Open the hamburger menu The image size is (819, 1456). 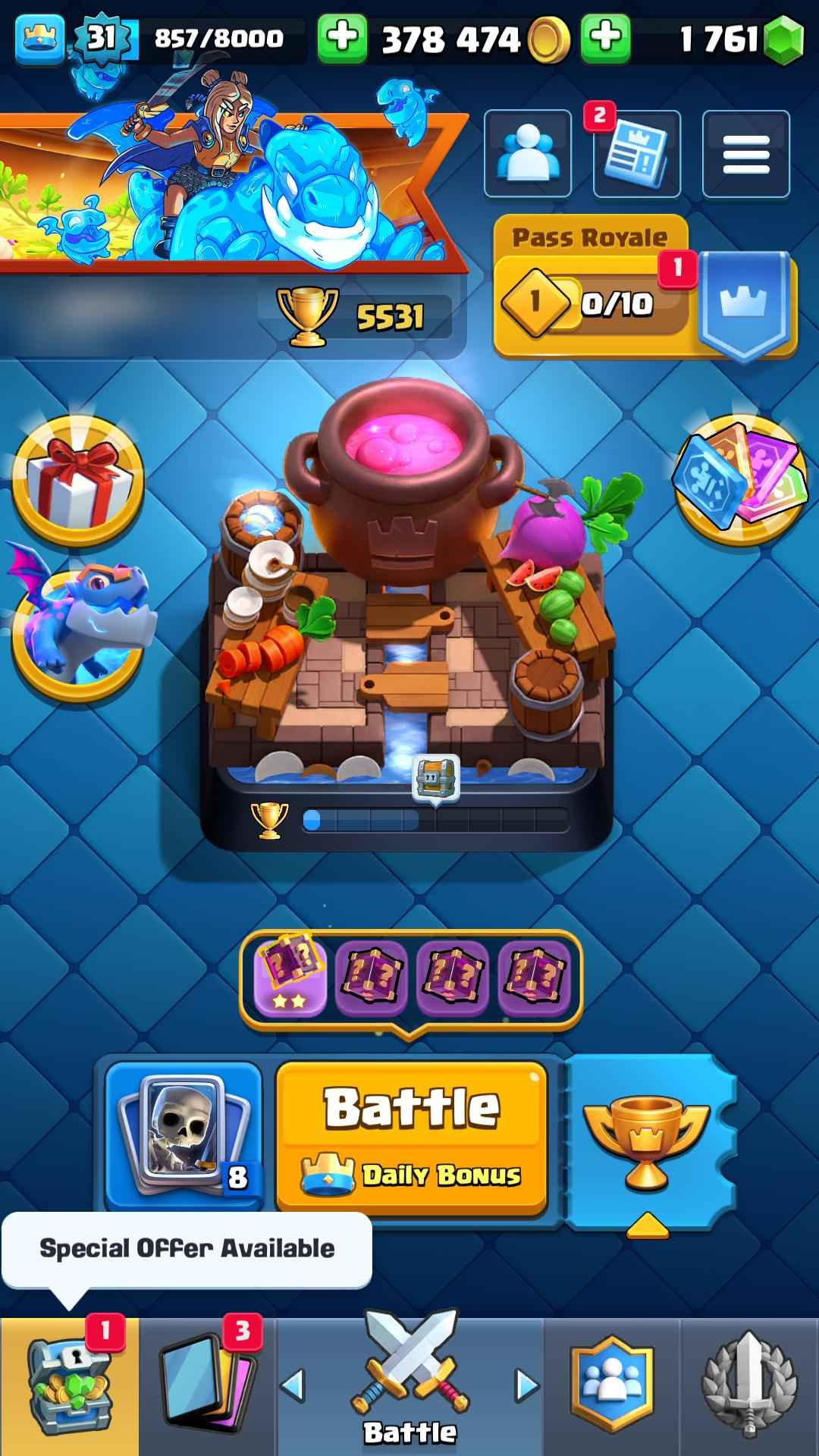745,154
